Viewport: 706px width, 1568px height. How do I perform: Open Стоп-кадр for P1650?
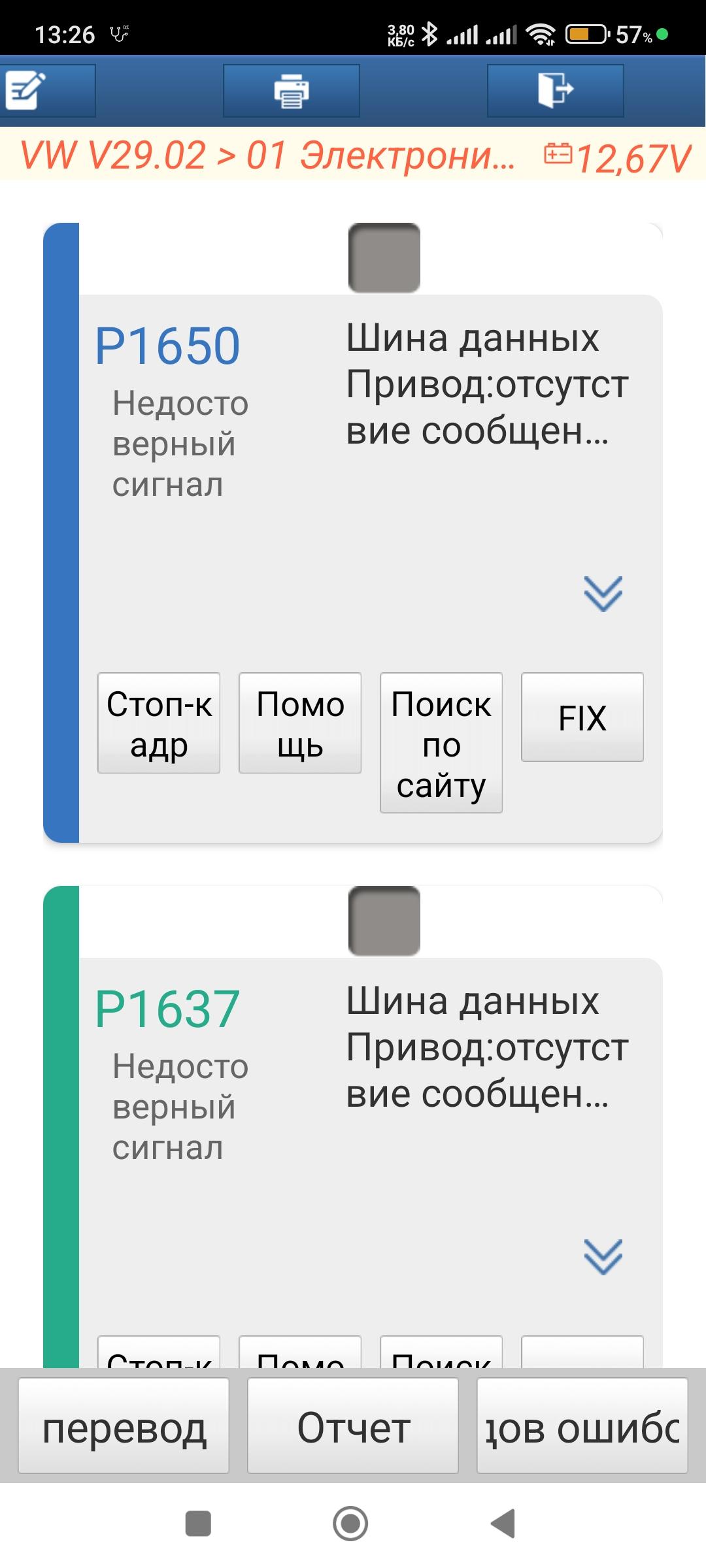pyautogui.click(x=159, y=723)
